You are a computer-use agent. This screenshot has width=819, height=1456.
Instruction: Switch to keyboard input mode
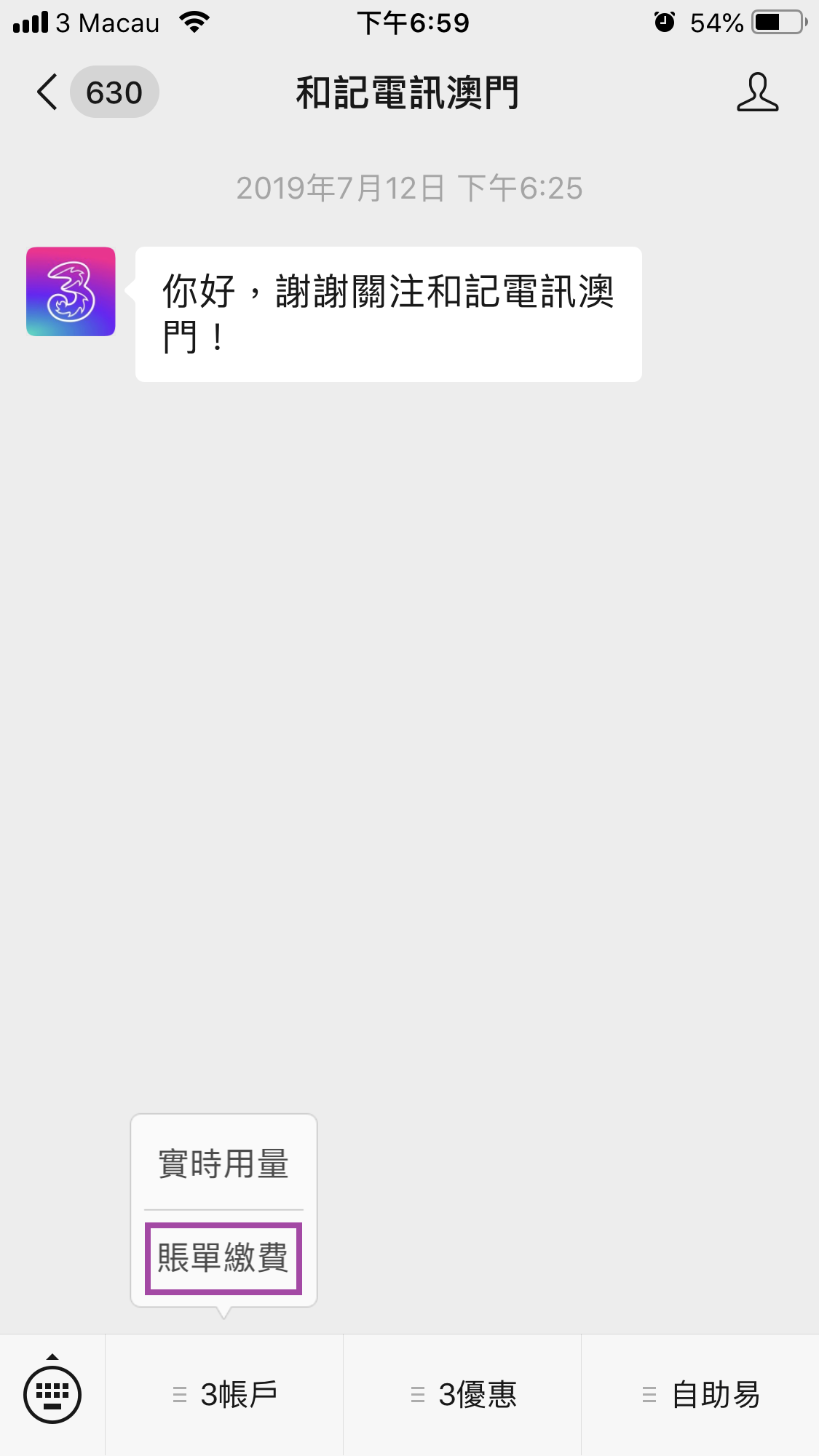tap(52, 1393)
